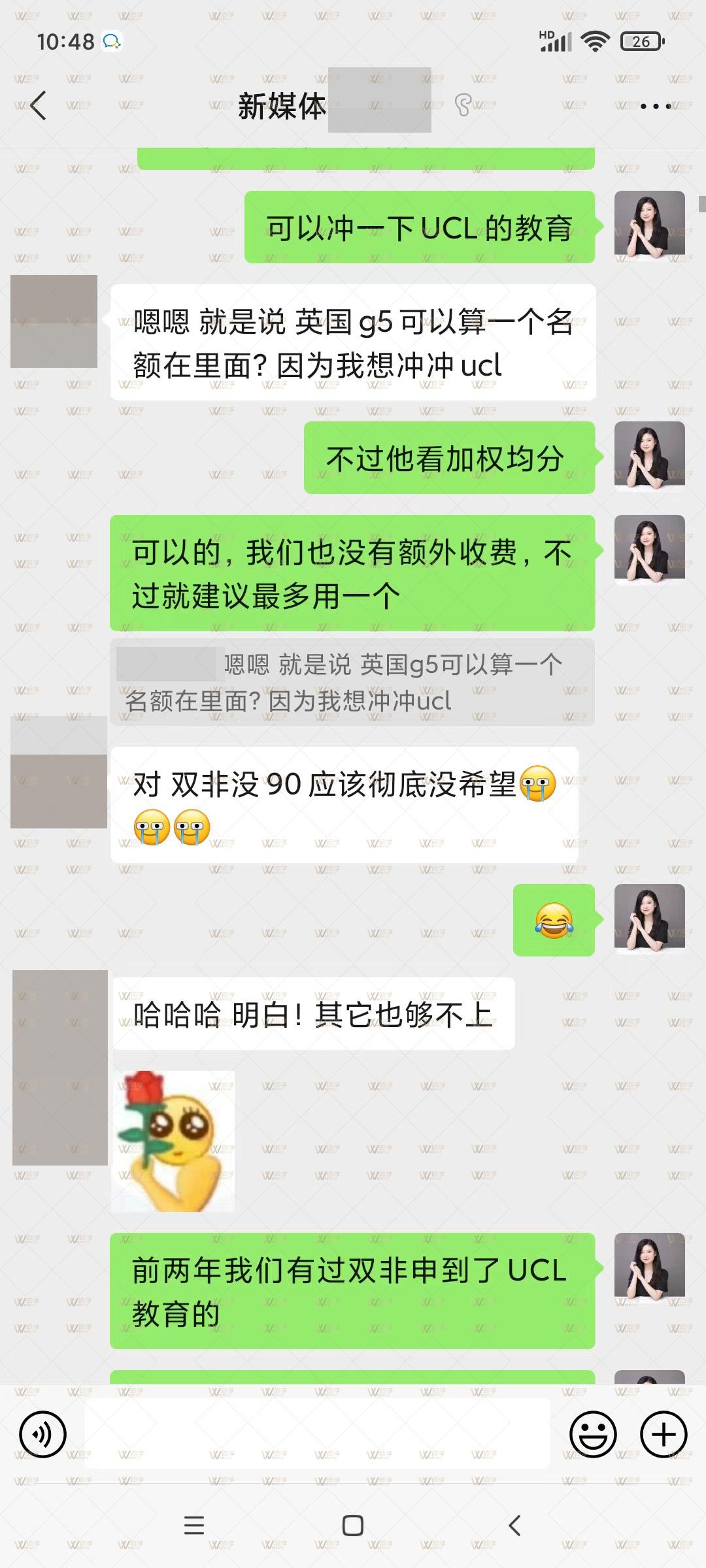This screenshot has height=1568, width=706.
Task: Tap the back arrow to exit the chat
Action: tap(38, 105)
